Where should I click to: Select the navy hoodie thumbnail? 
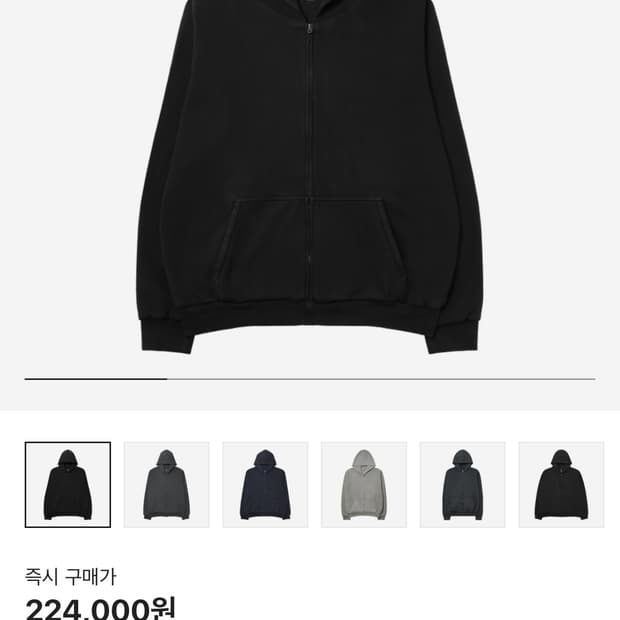pyautogui.click(x=265, y=485)
